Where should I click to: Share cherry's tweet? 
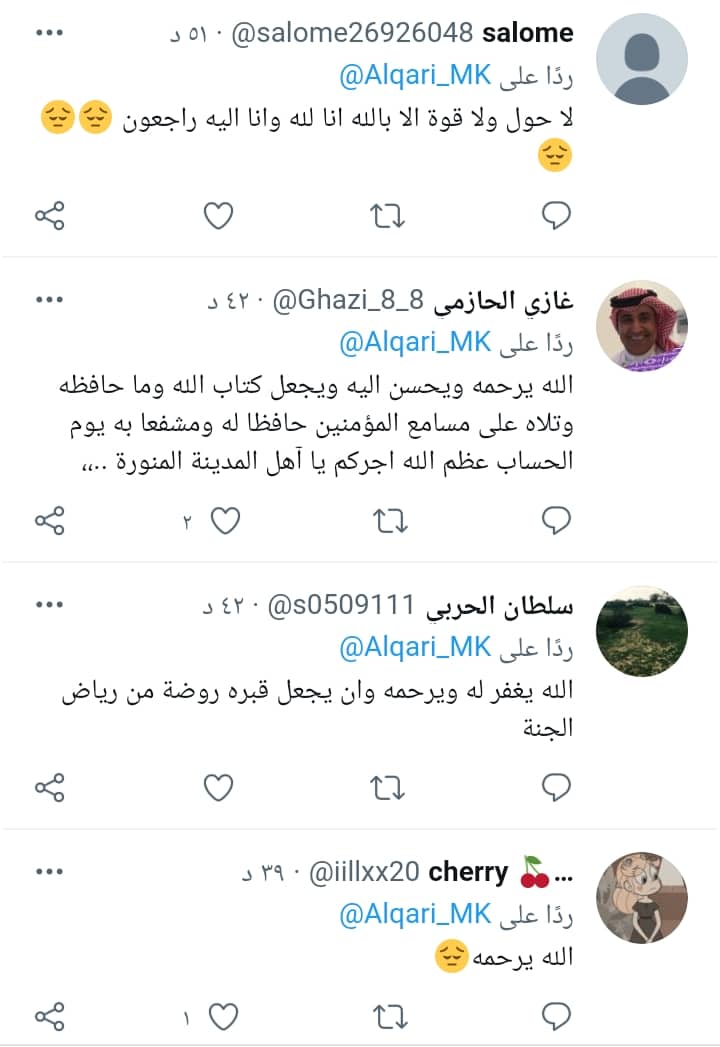click(50, 1018)
